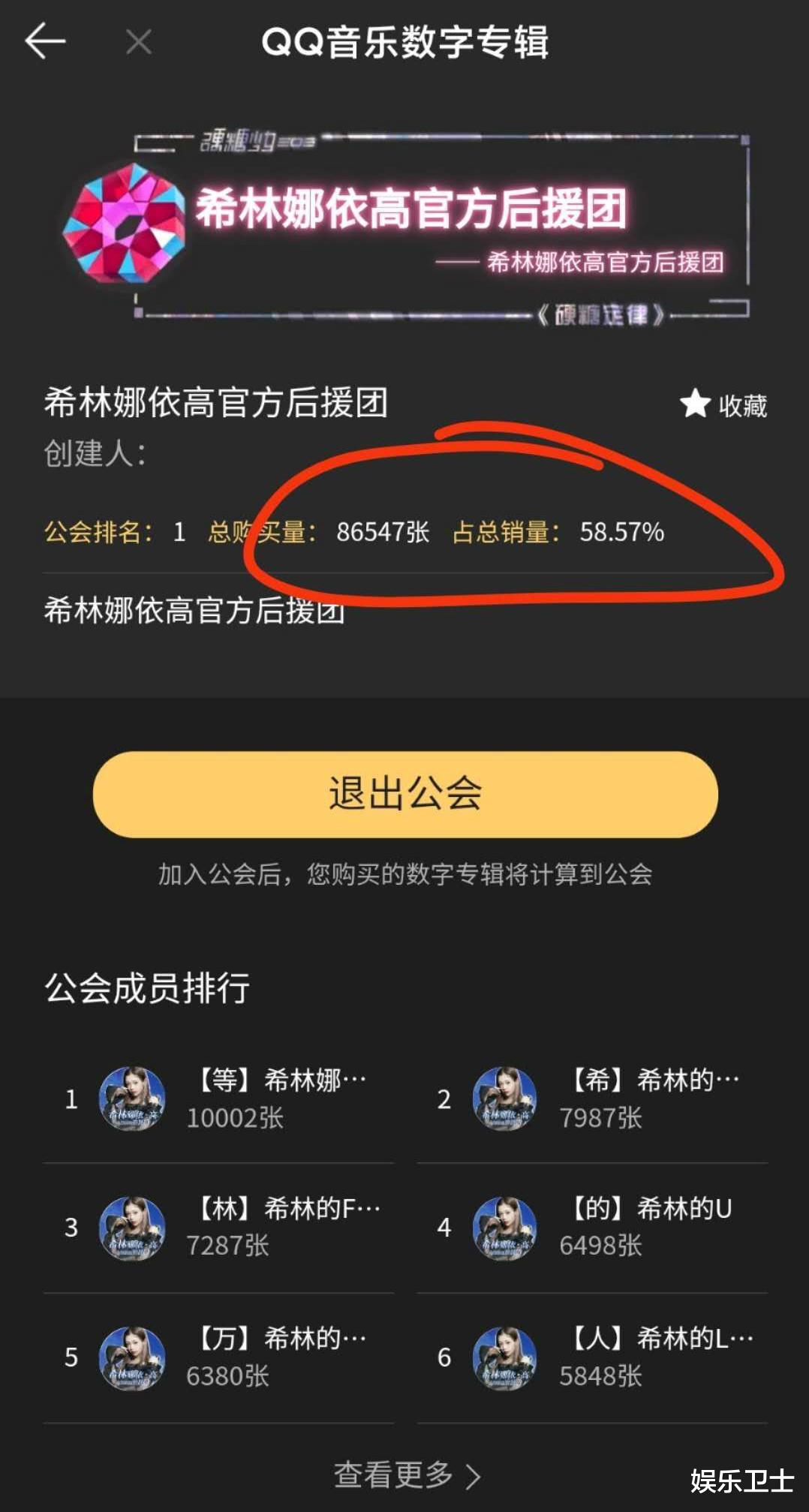Open rank 1 member's avatar
The width and height of the screenshot is (809, 1512).
click(131, 1099)
